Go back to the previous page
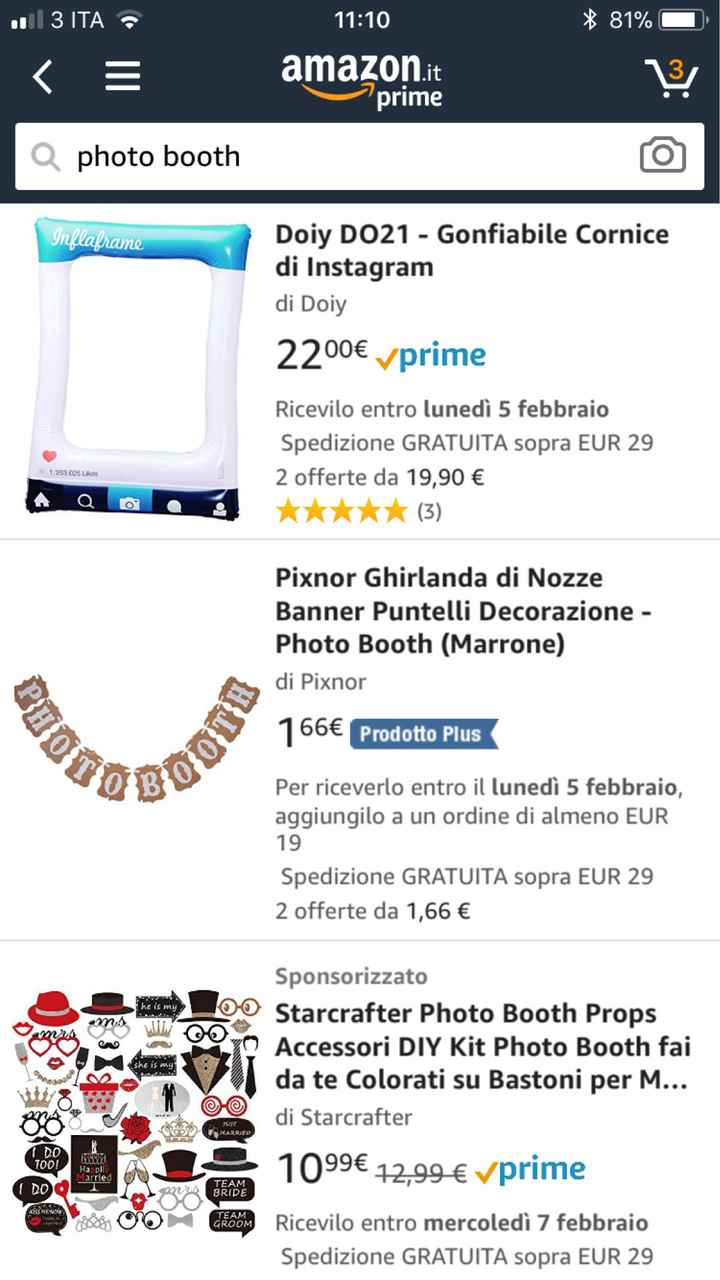 pos(42,76)
